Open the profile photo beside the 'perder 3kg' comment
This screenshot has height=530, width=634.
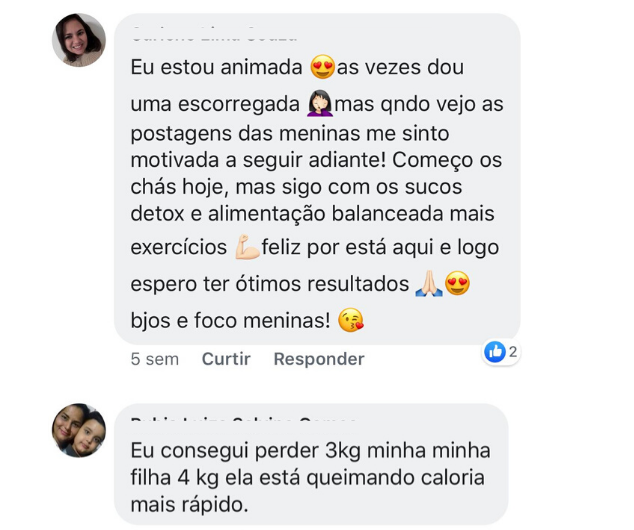coord(79,431)
